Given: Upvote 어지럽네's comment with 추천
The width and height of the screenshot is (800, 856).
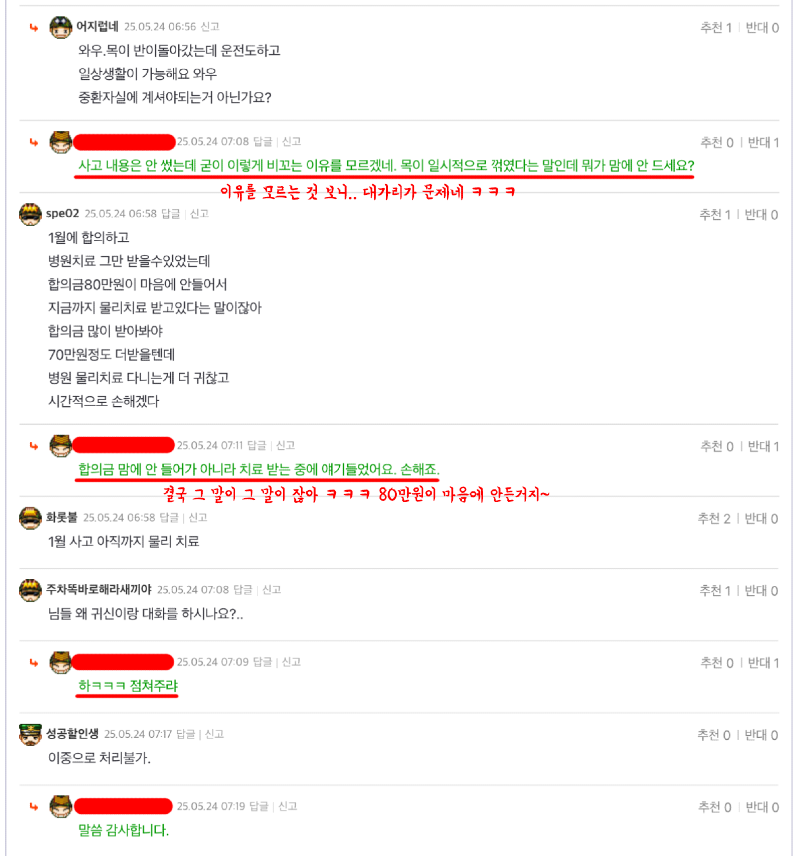Looking at the screenshot, I should [x=715, y=28].
